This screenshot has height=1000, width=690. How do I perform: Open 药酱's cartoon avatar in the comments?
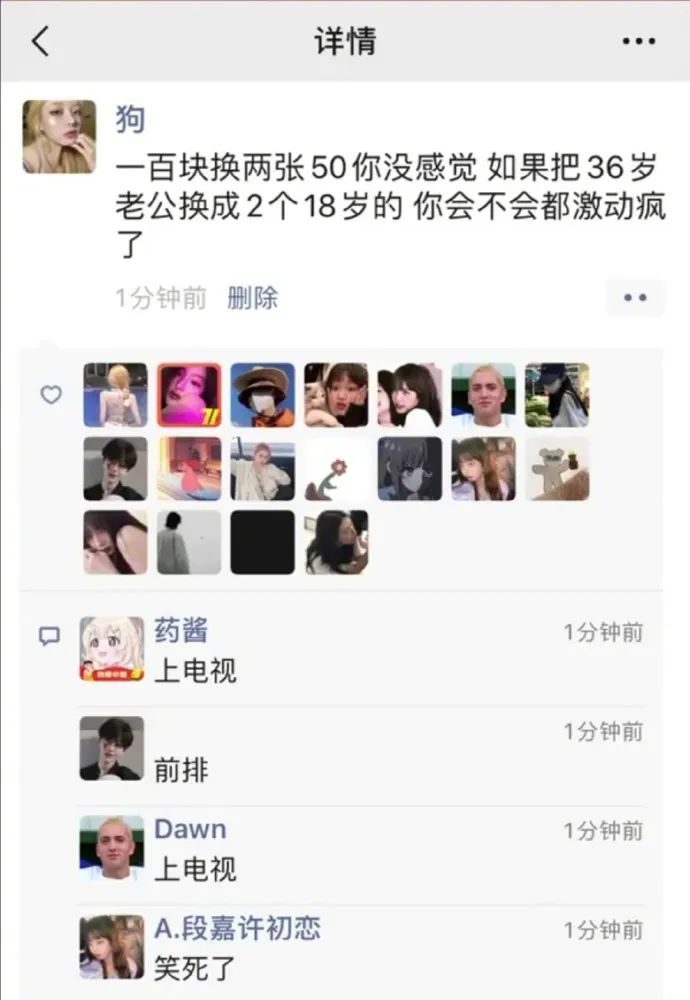[x=112, y=648]
